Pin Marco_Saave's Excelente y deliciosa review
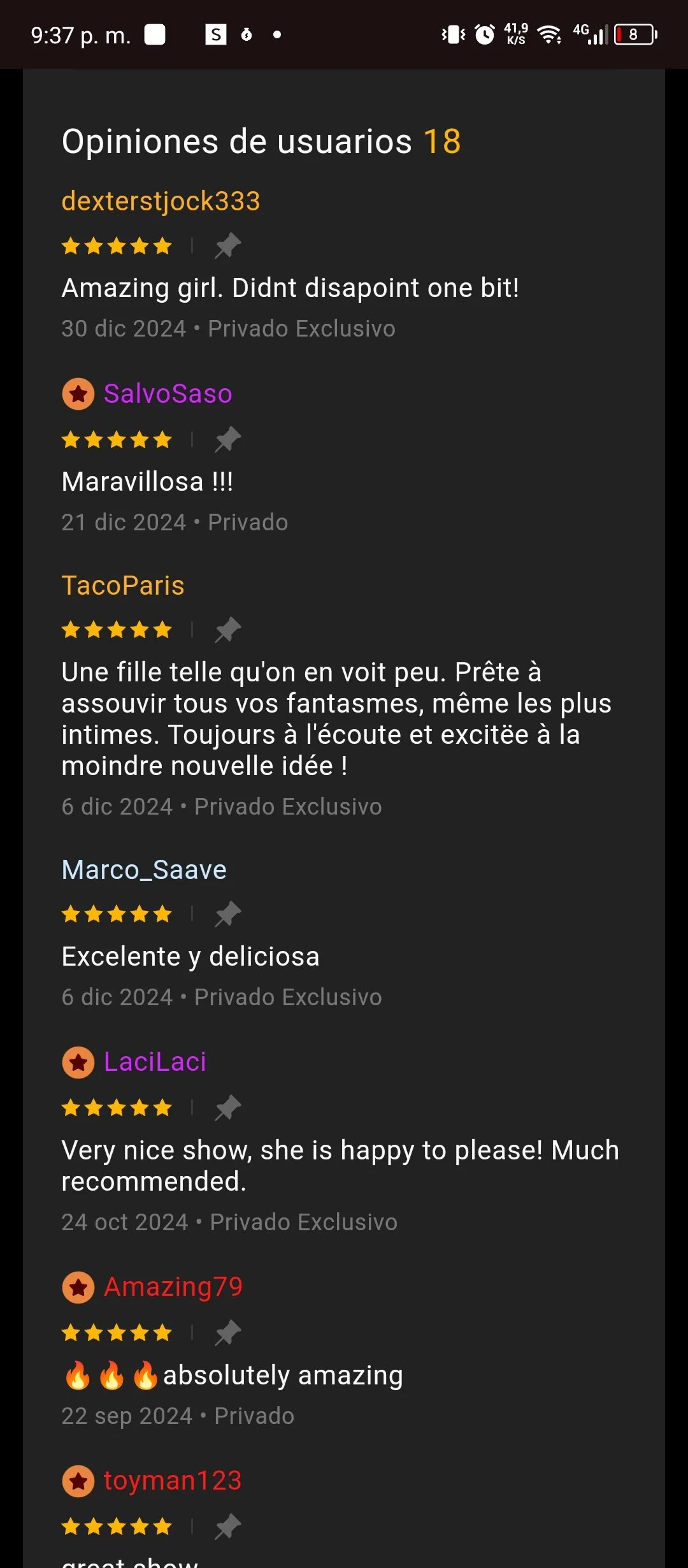The height and width of the screenshot is (1568, 688). click(x=227, y=914)
